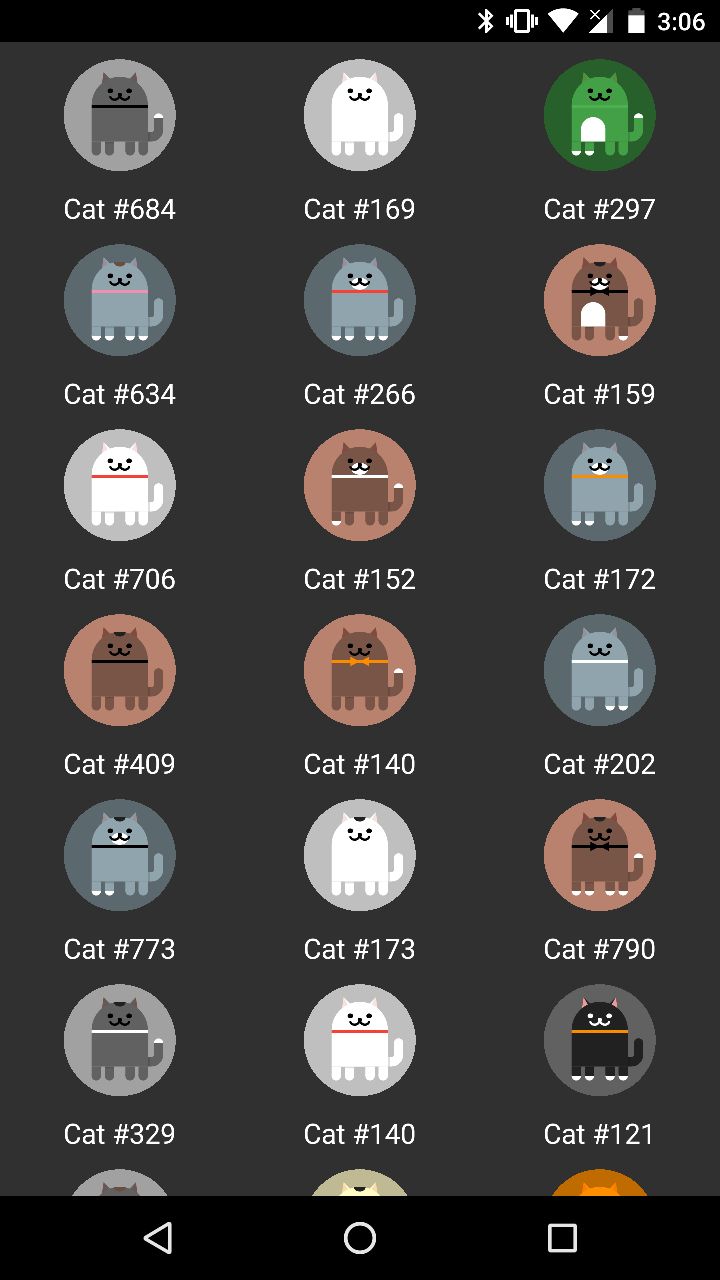This screenshot has width=720, height=1280.
Task: Select Cat #790
Action: pos(600,855)
